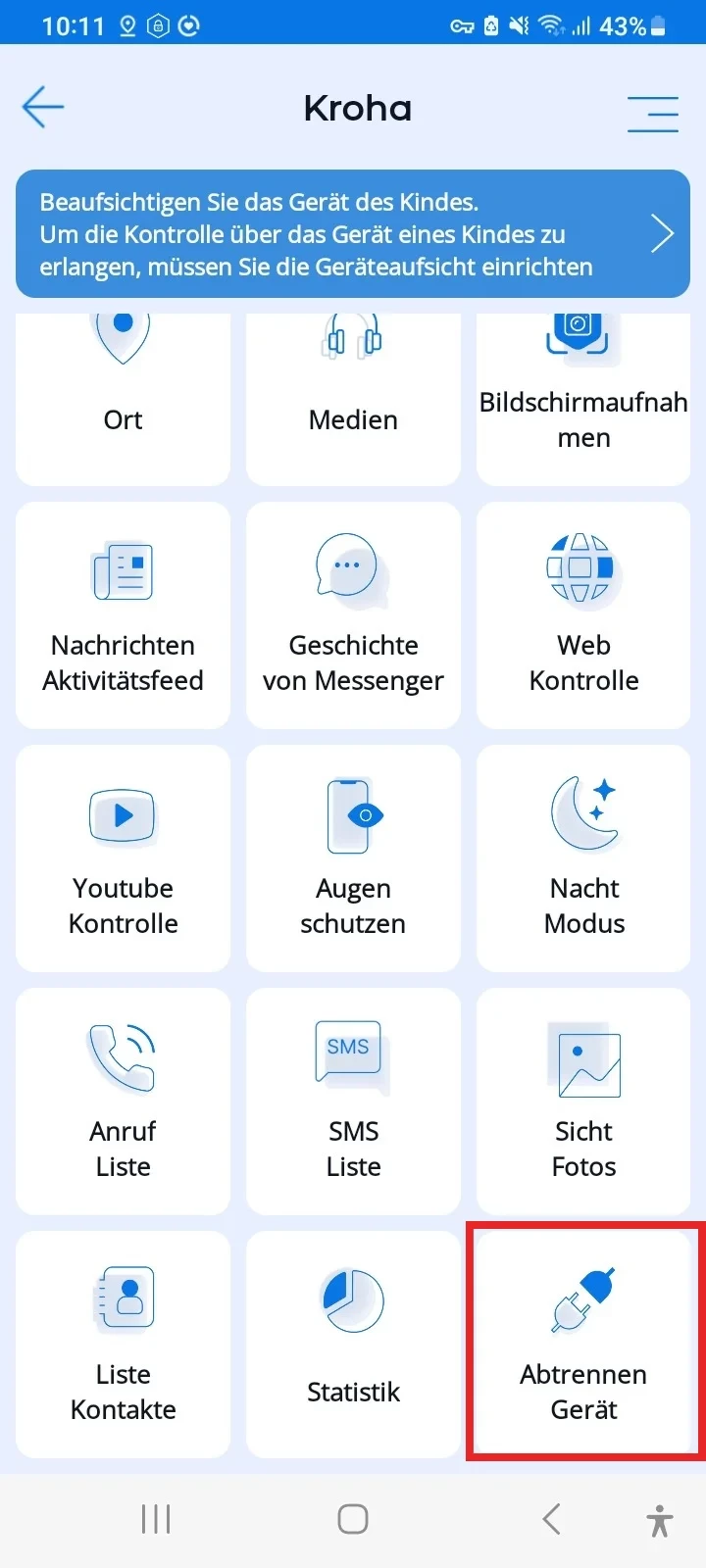Screen dimensions: 706x1568
Task: Open Liste Kontakte
Action: pyautogui.click(x=124, y=1345)
